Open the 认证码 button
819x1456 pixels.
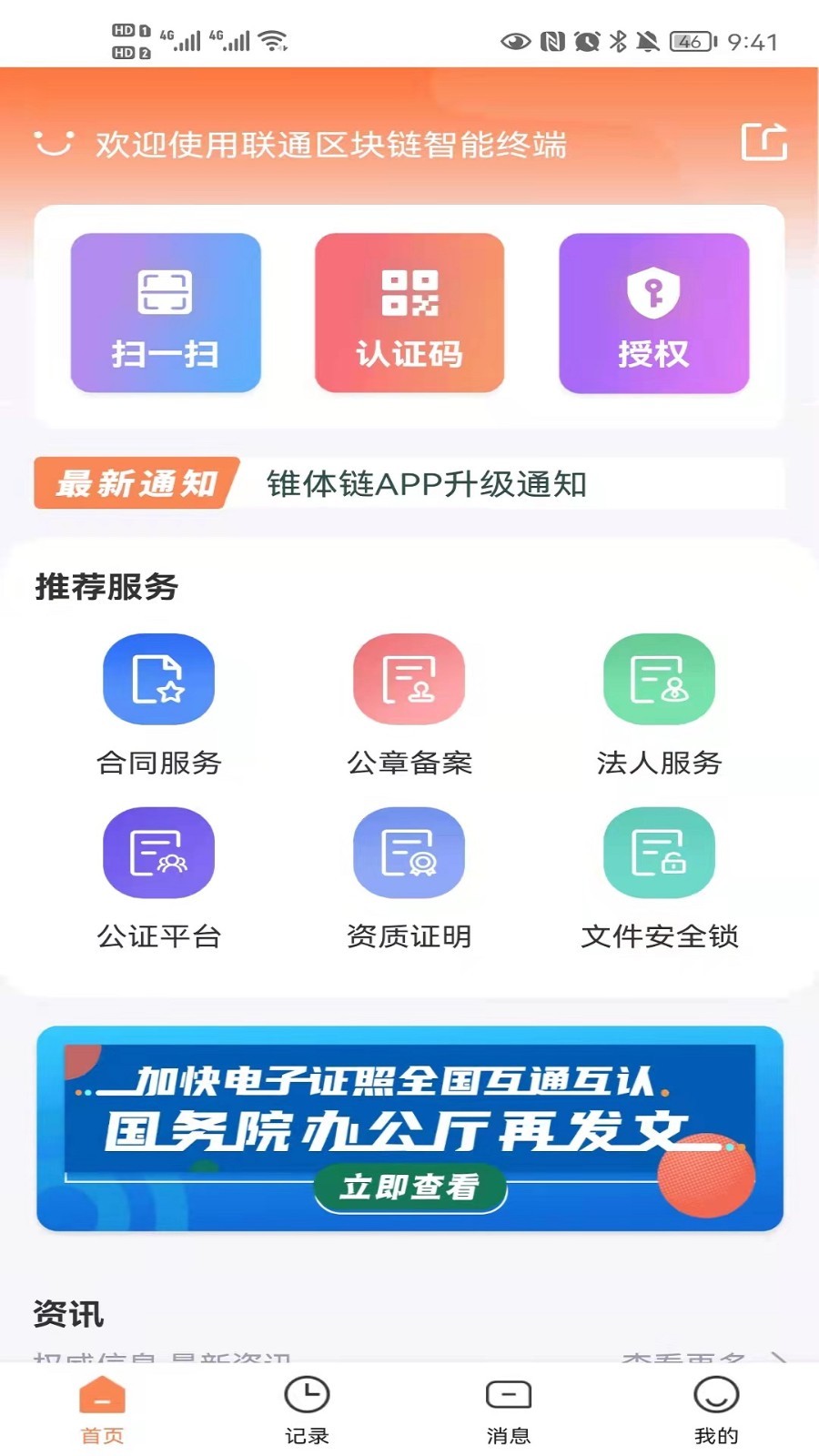pyautogui.click(x=409, y=313)
